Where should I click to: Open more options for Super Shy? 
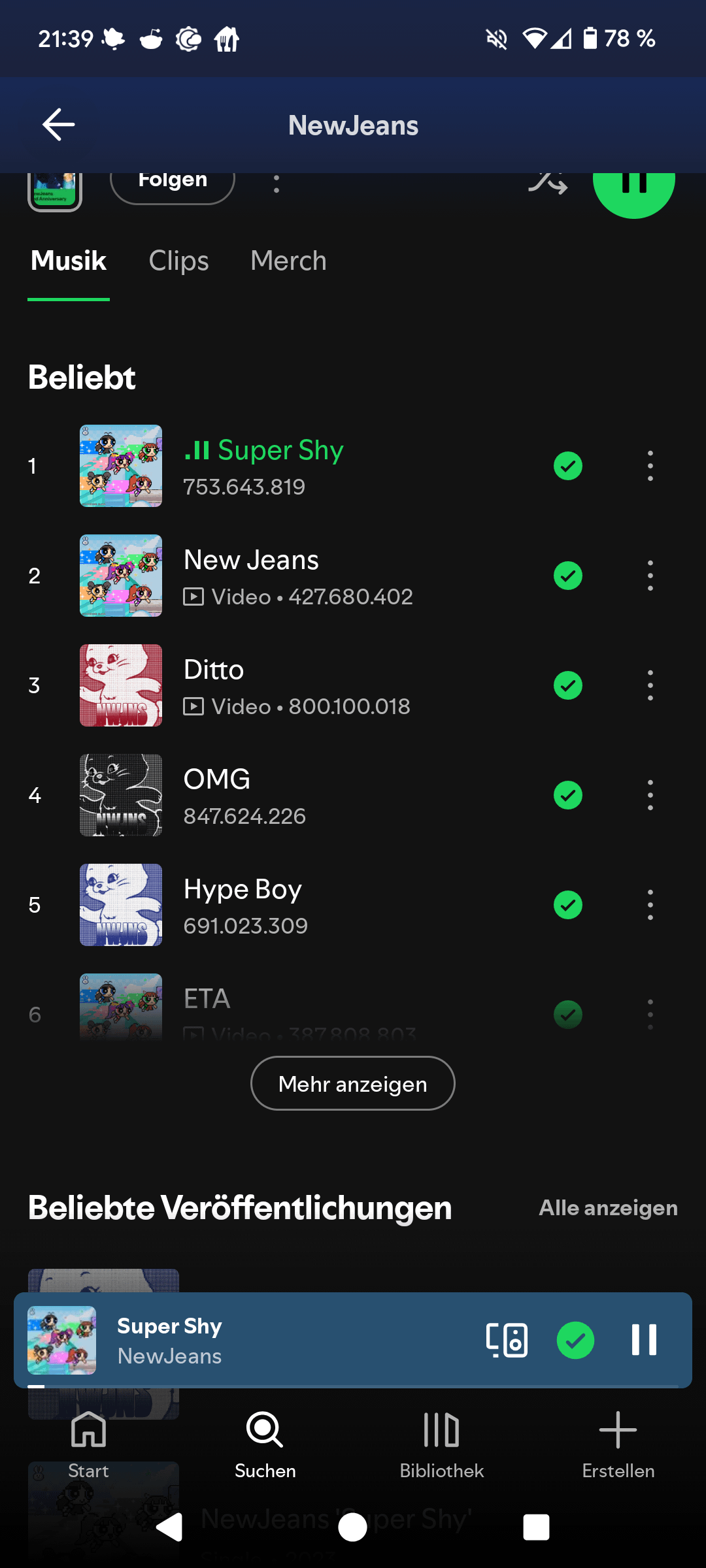(650, 466)
